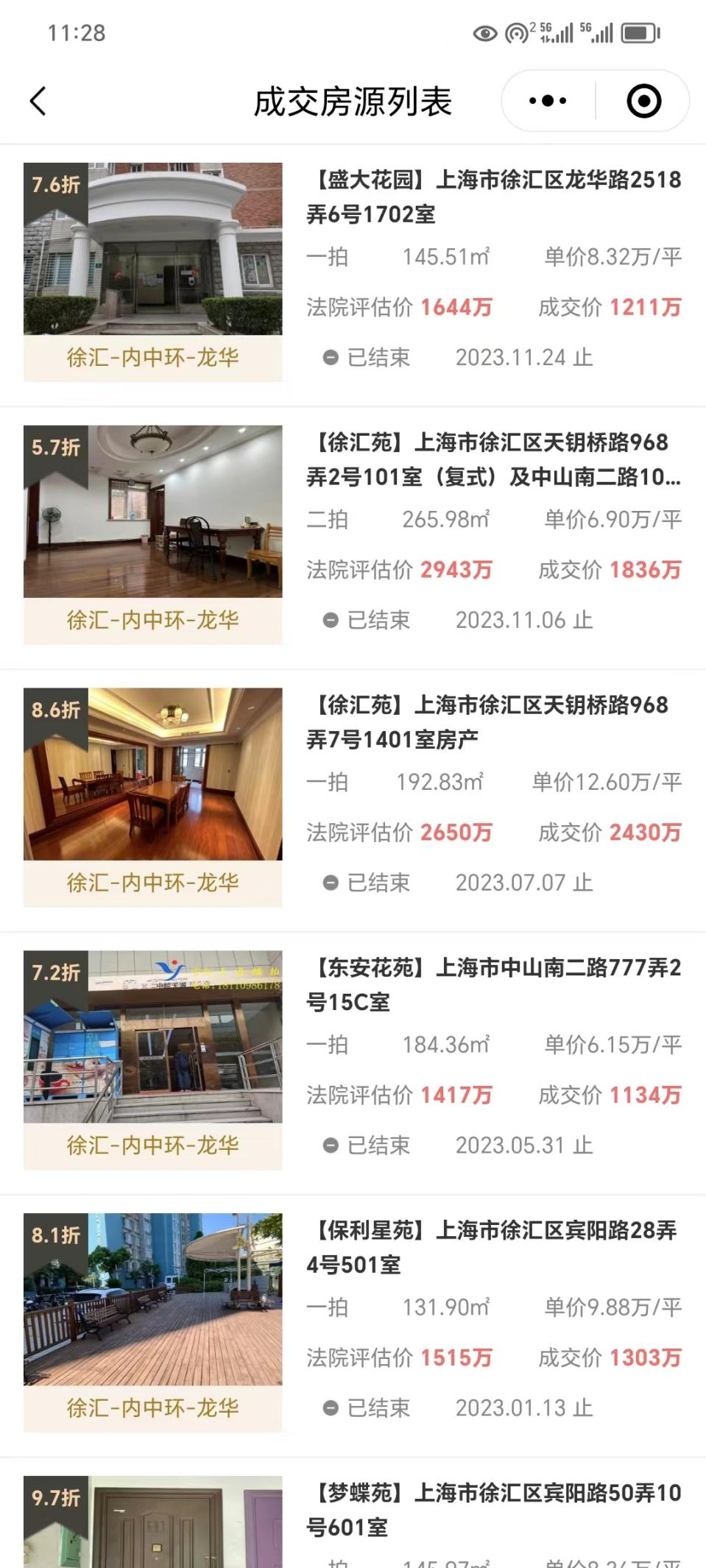Tap the eye icon in the status bar

coord(484,32)
